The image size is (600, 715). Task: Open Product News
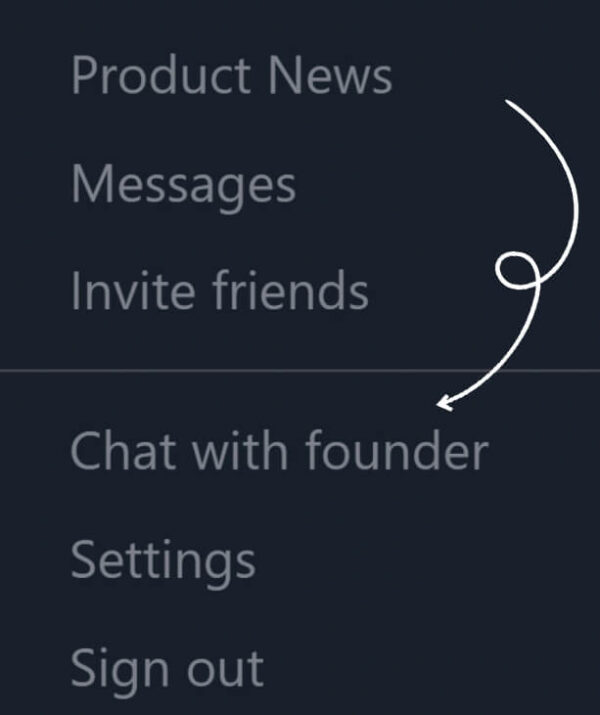[231, 77]
